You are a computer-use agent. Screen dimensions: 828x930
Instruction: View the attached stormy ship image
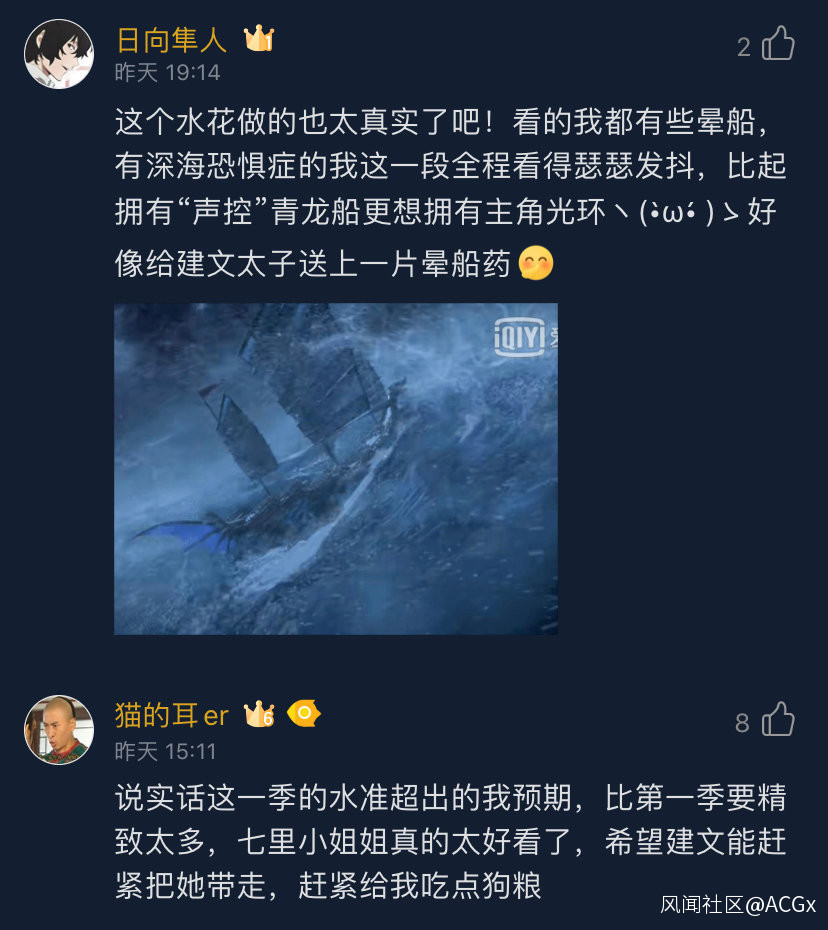click(x=336, y=469)
